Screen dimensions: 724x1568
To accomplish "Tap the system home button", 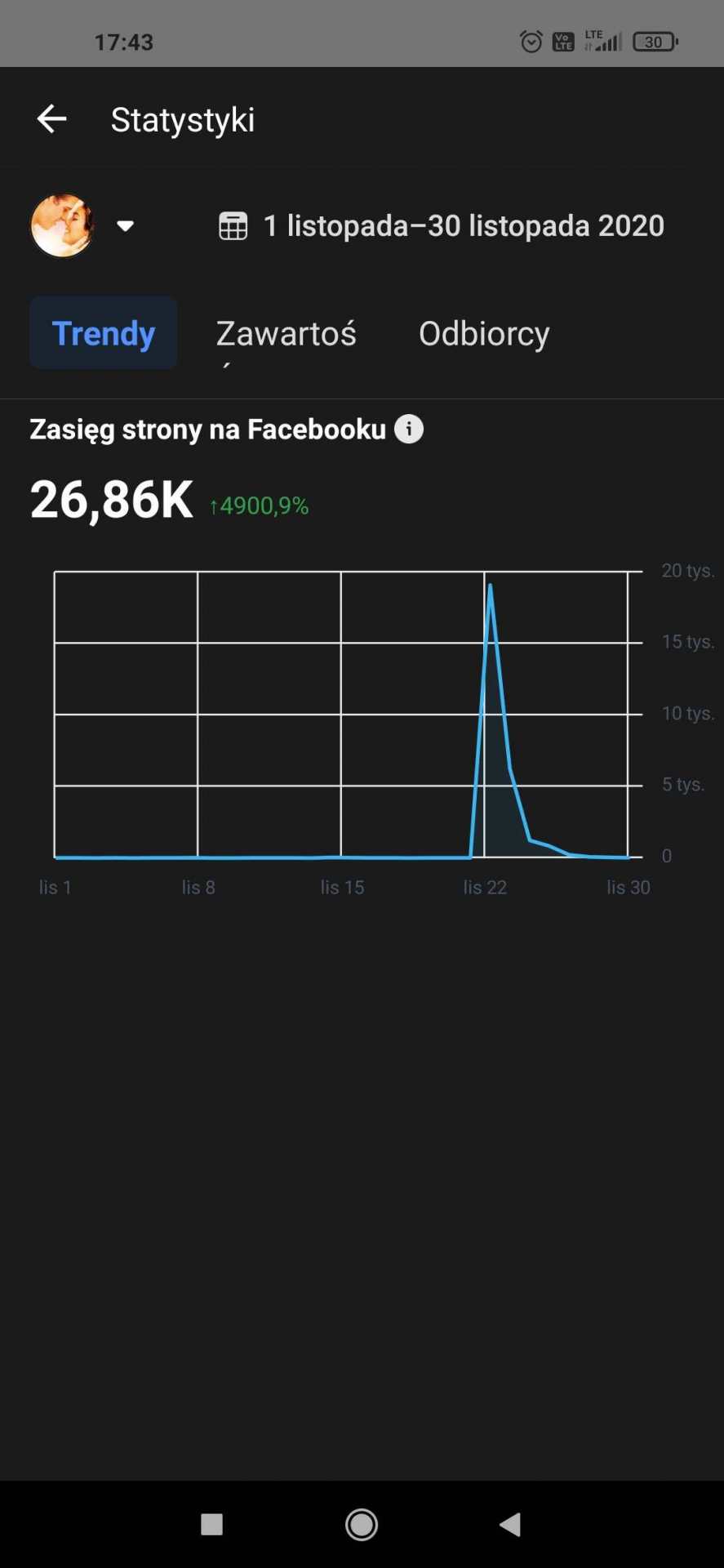I will pyautogui.click(x=361, y=1524).
